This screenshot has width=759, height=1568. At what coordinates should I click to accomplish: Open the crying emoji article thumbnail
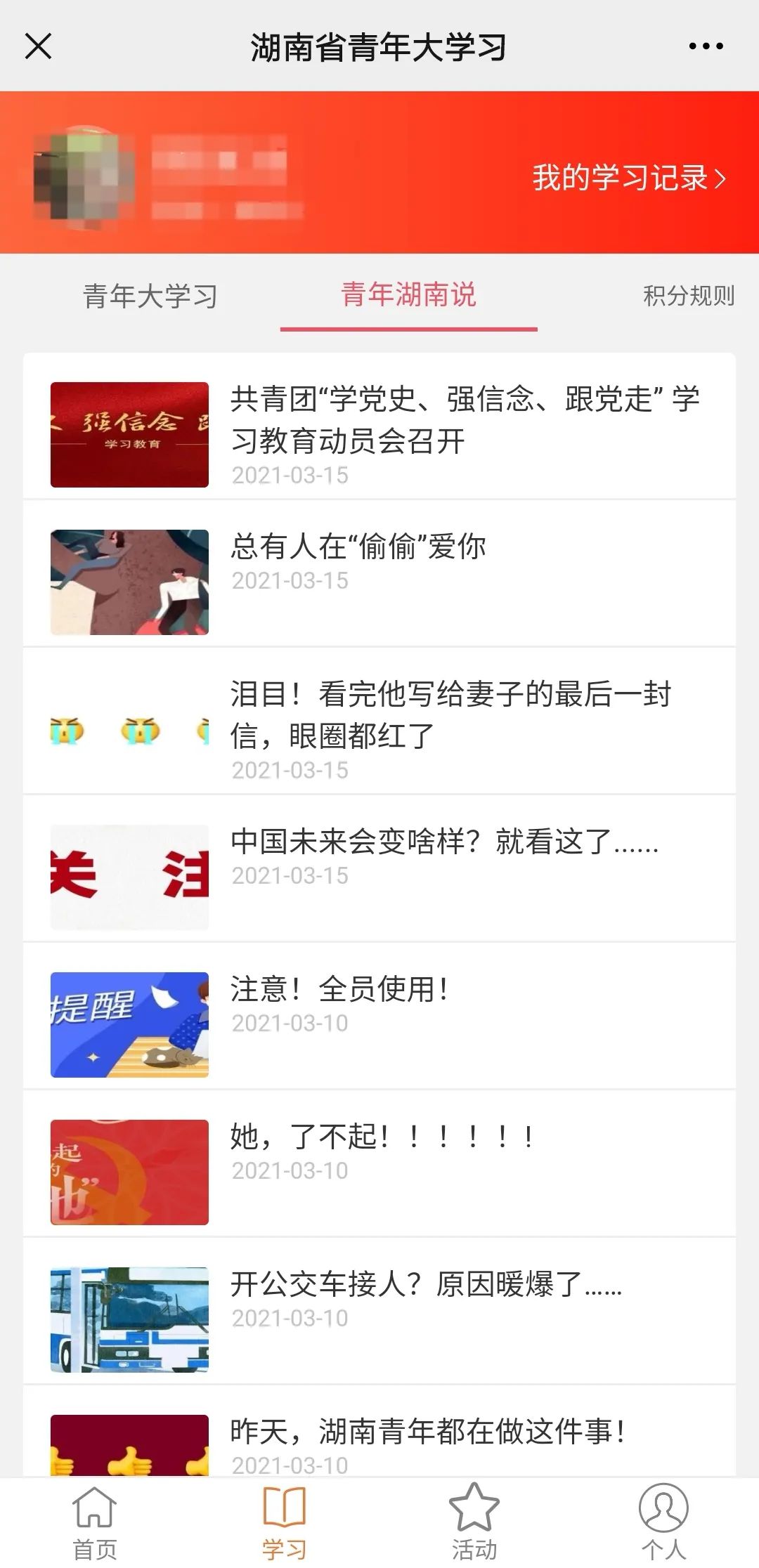pos(130,731)
